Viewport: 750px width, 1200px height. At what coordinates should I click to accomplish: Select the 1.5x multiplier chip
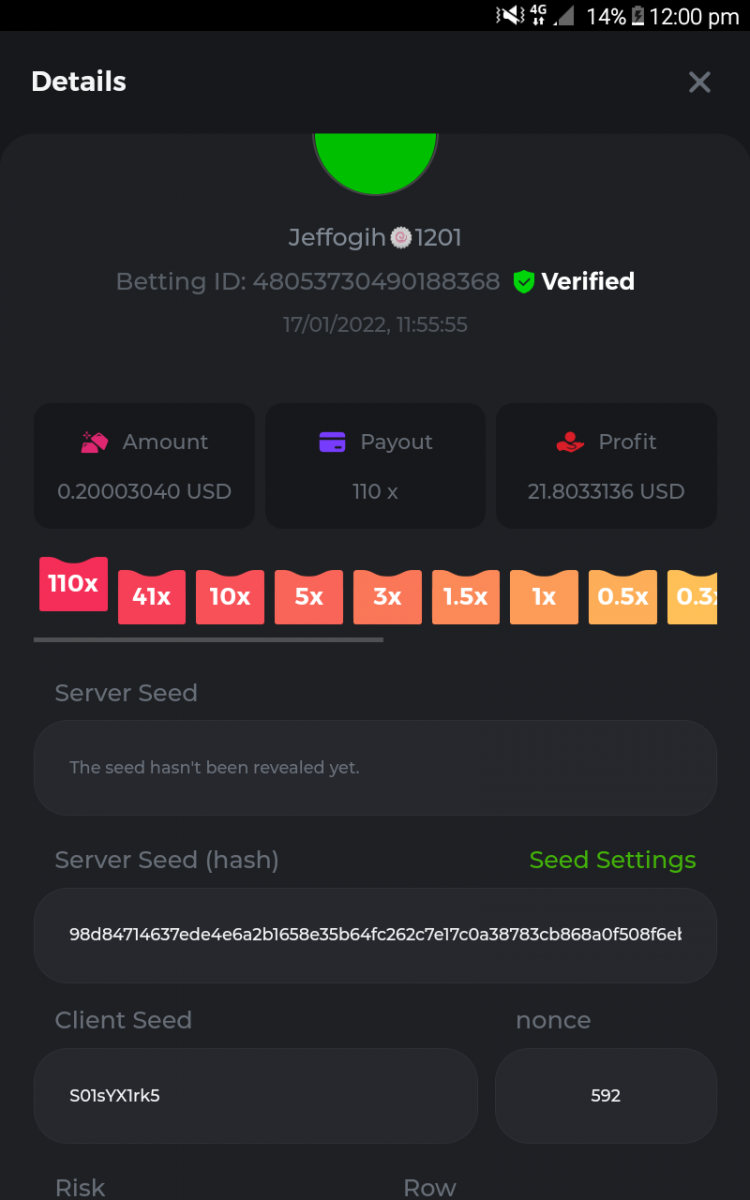(x=465, y=597)
